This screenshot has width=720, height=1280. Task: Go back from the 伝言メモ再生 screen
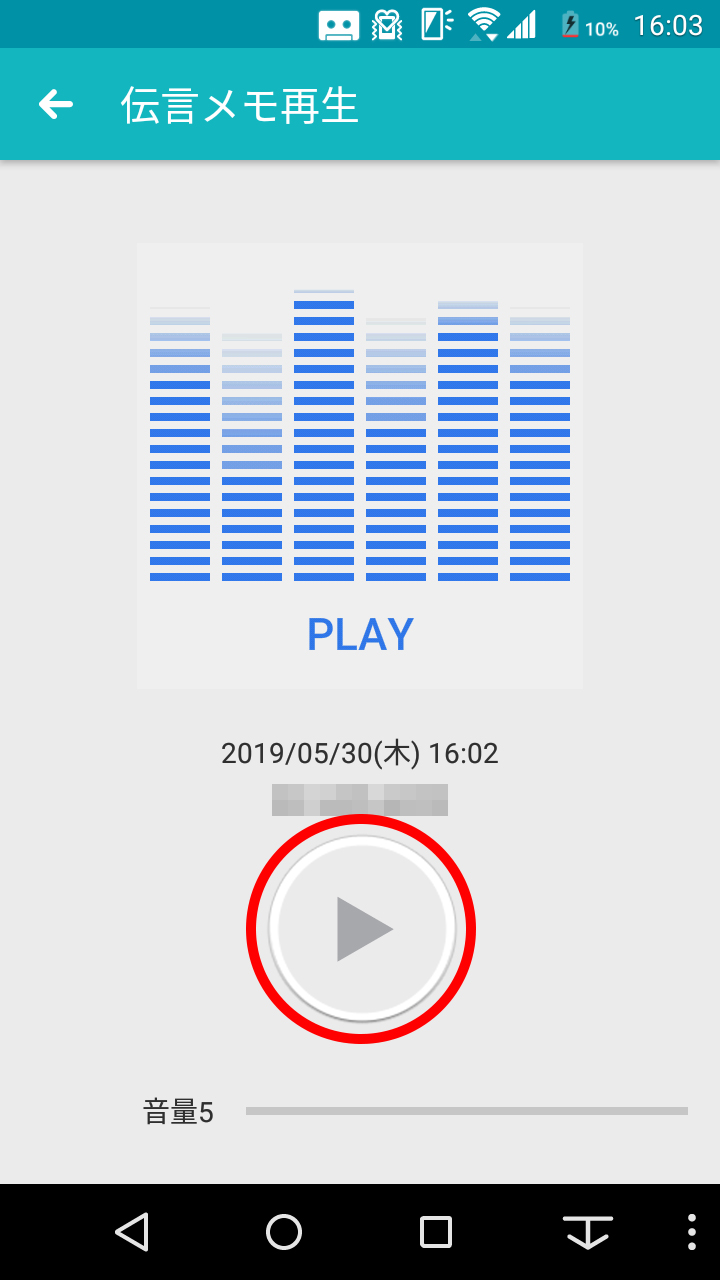(56, 104)
